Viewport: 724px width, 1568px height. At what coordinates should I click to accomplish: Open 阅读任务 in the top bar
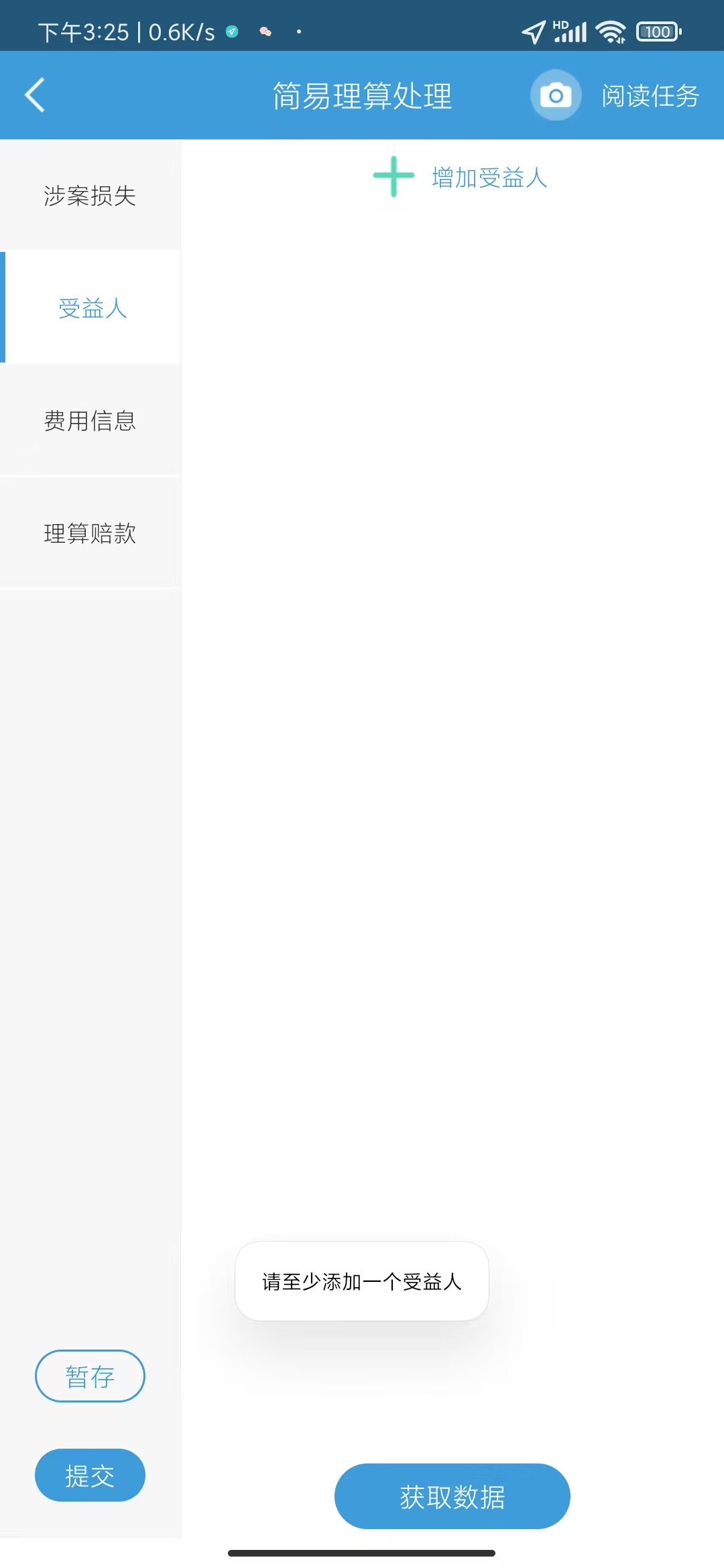[650, 96]
